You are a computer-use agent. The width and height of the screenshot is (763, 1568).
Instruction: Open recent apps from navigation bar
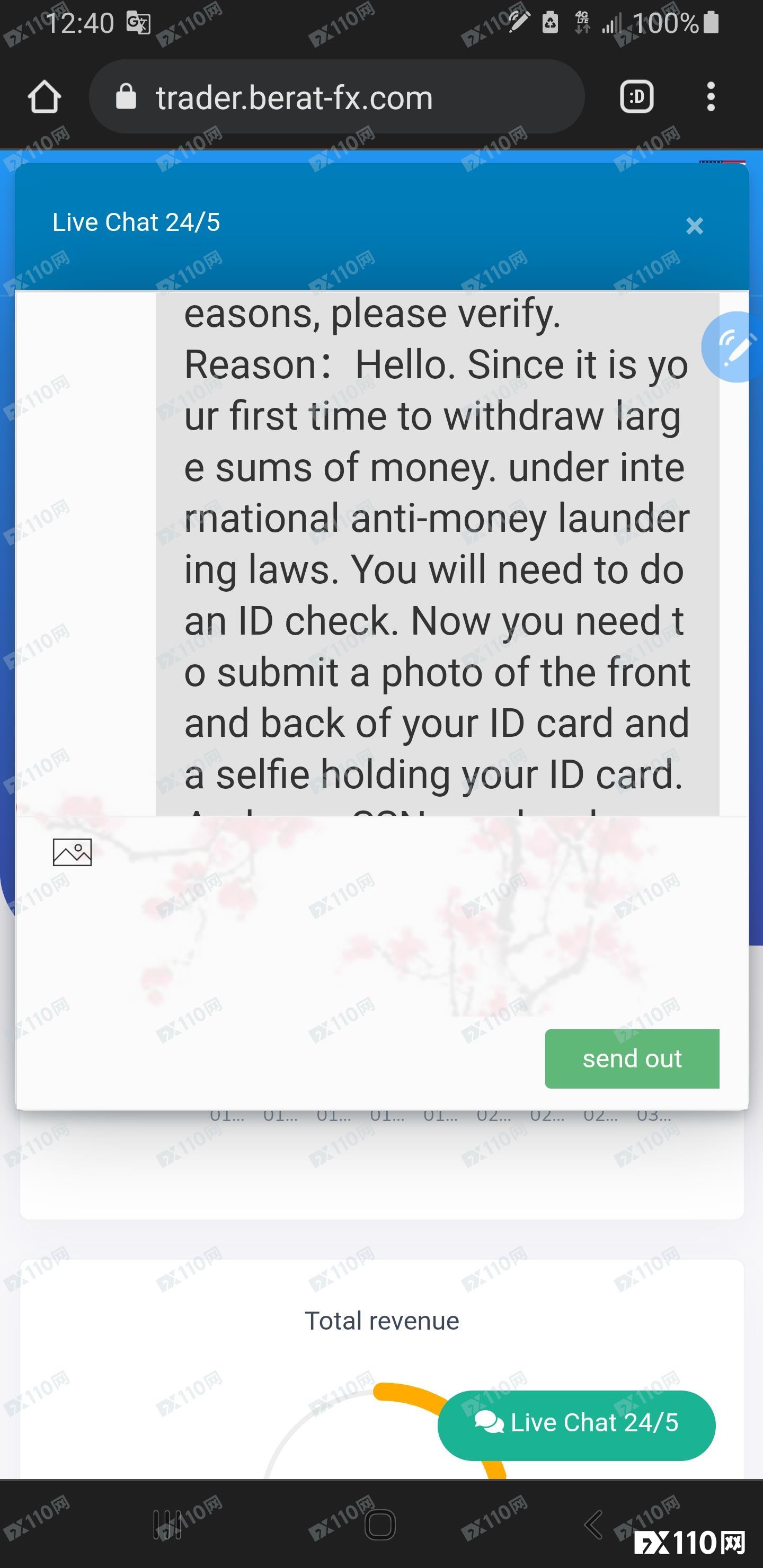tap(167, 1524)
